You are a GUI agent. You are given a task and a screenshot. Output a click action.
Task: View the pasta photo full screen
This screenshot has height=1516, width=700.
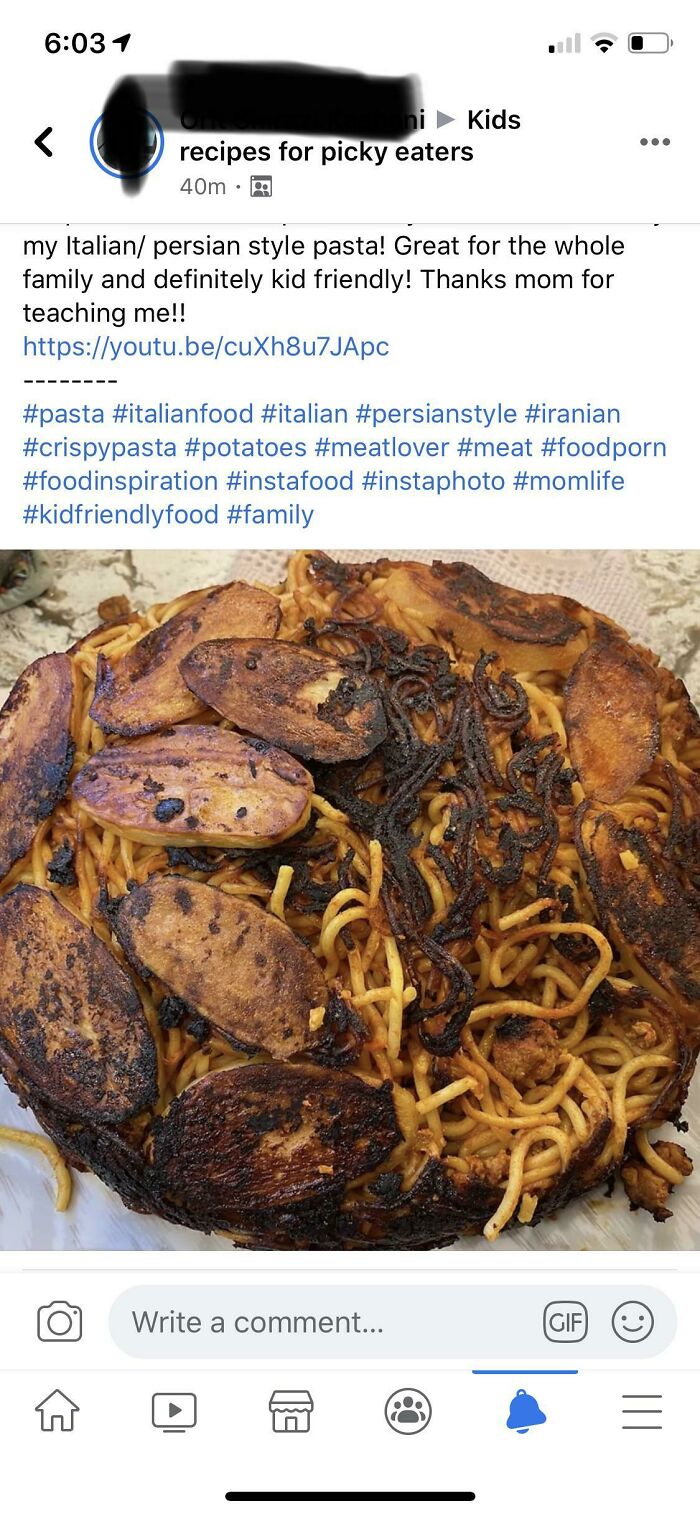click(350, 900)
